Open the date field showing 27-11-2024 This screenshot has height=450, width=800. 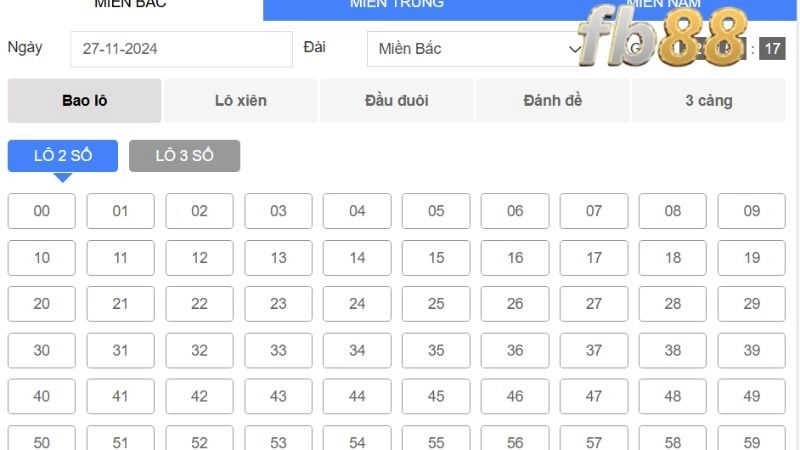181,49
